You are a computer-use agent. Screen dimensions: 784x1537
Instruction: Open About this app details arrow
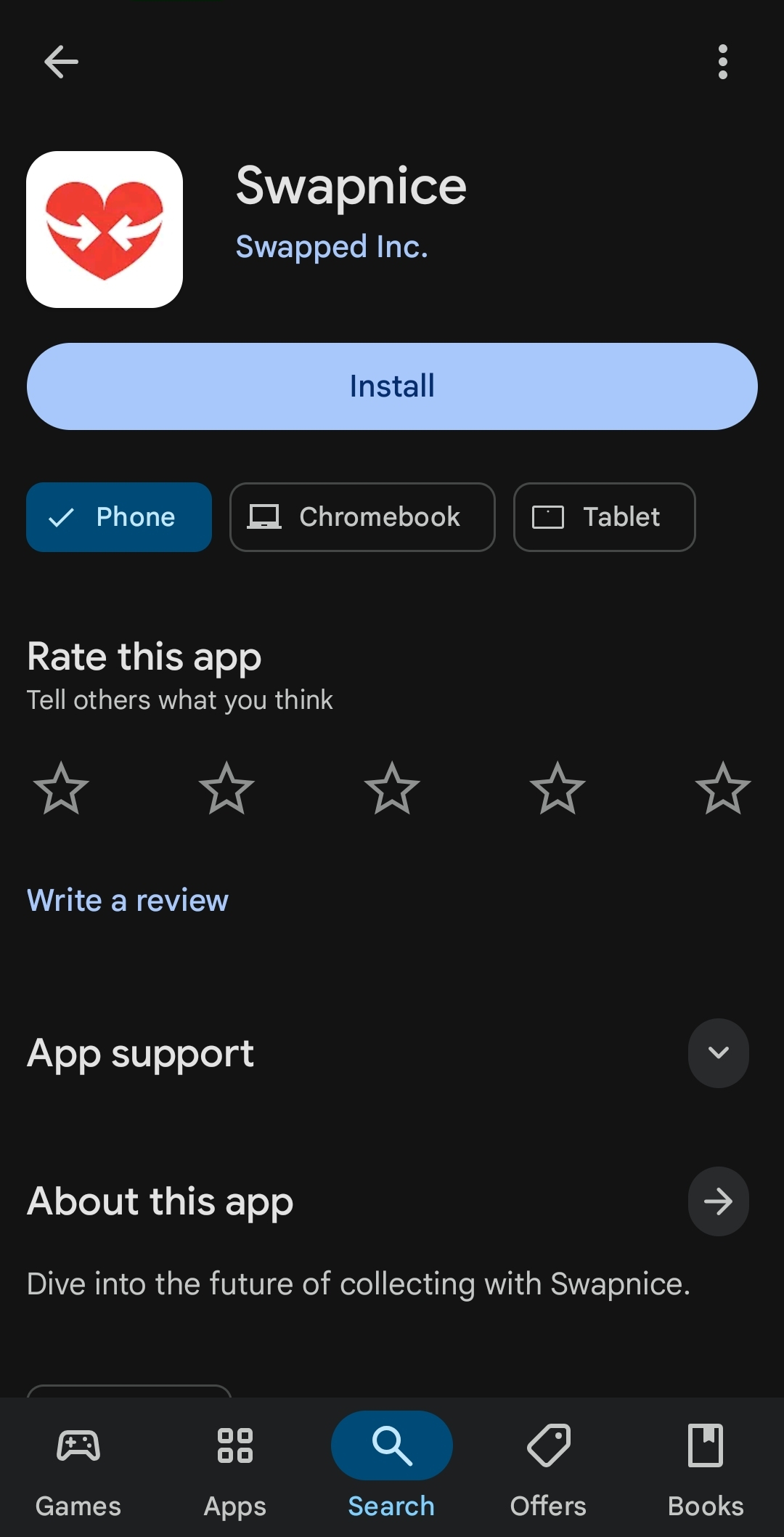pos(718,1201)
